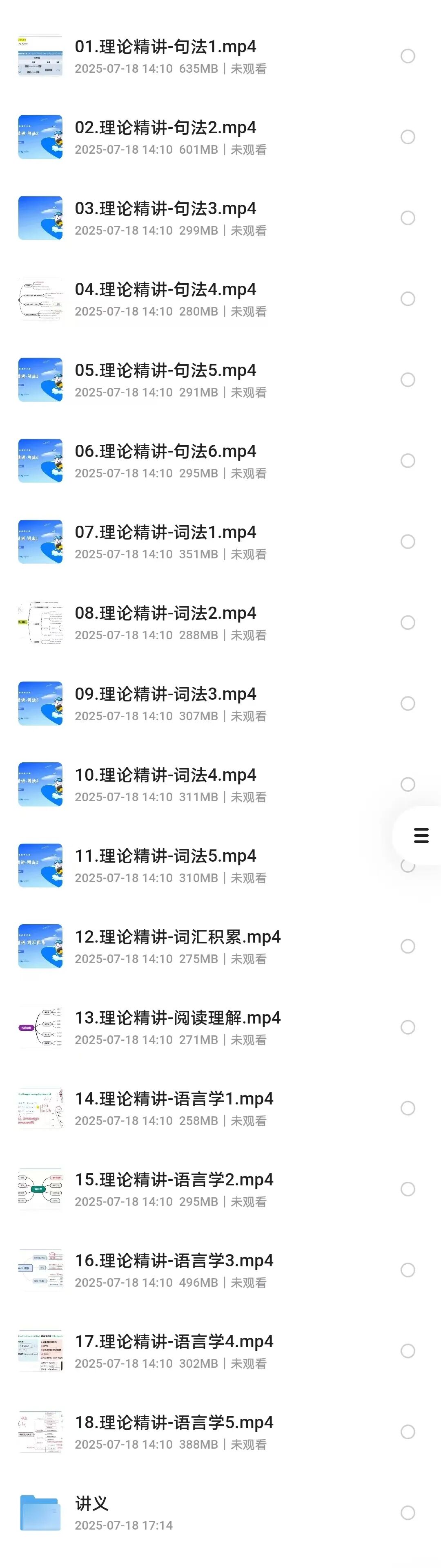Select the circle for 02.理论精讲-句法2.mp4
Image resolution: width=441 pixels, height=1568 pixels.
[x=408, y=137]
